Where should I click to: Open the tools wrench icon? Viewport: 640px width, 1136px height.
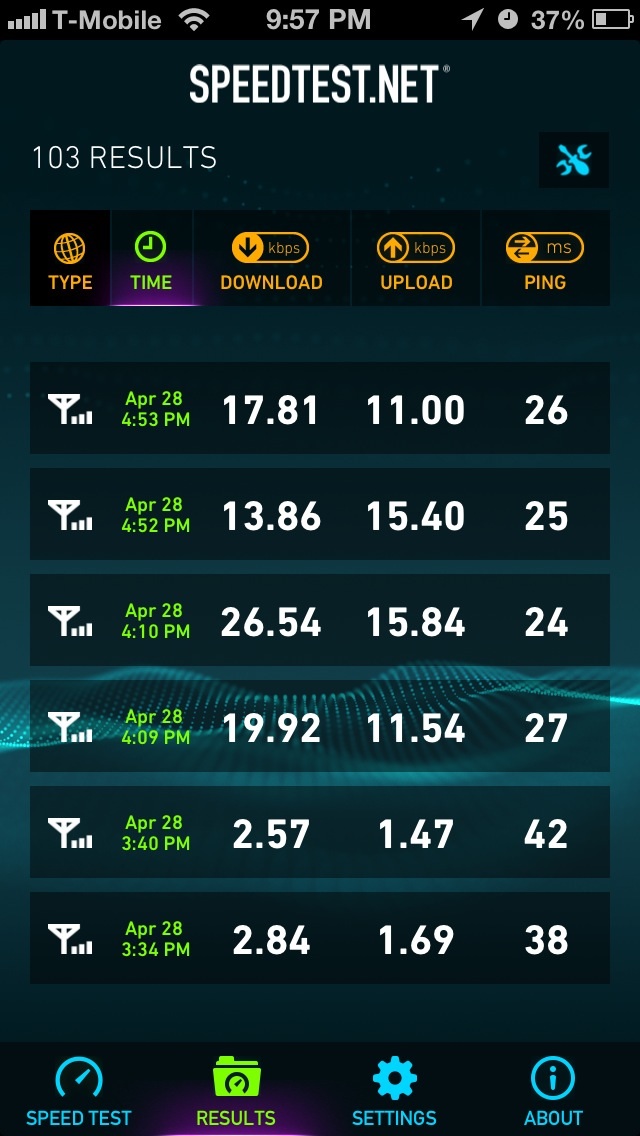point(573,159)
